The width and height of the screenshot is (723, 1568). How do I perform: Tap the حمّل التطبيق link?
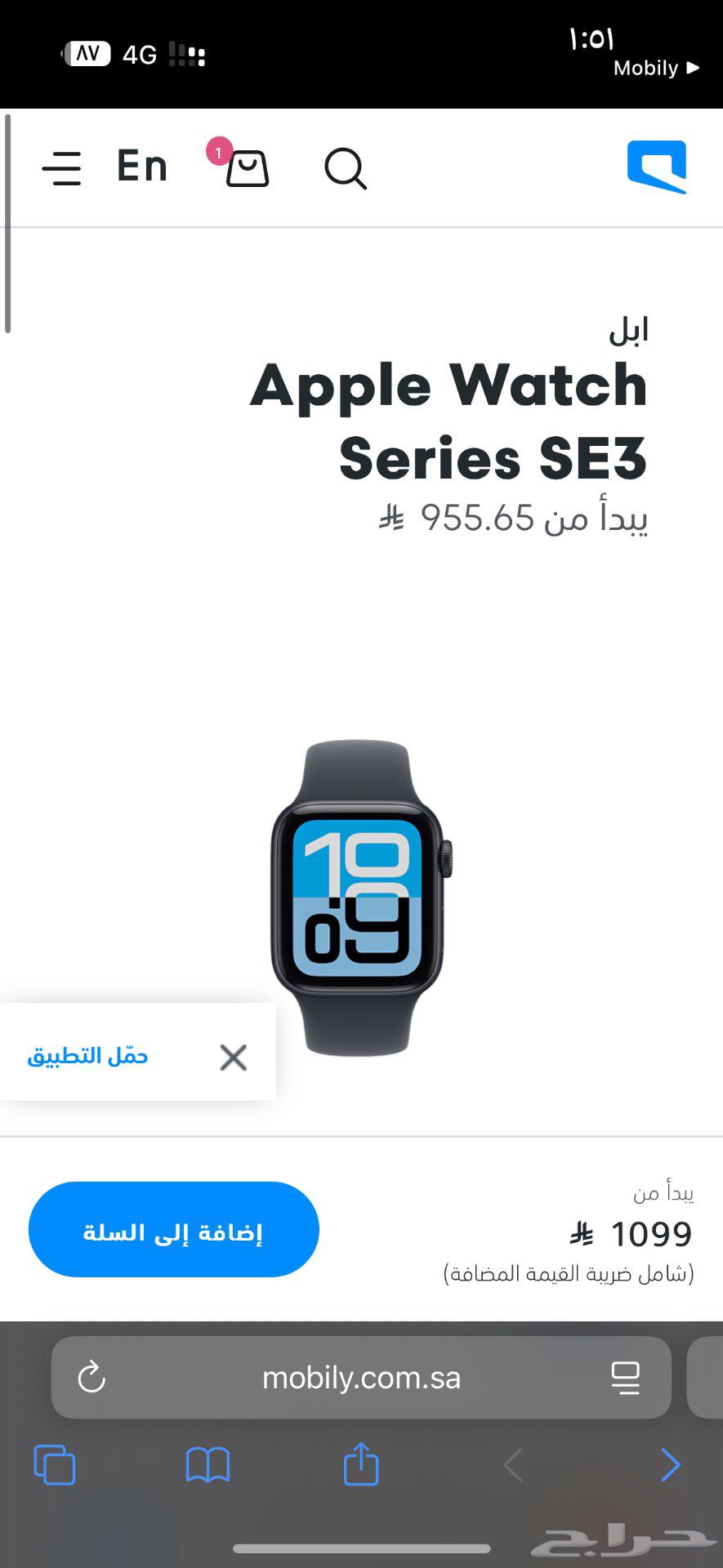point(87,1055)
